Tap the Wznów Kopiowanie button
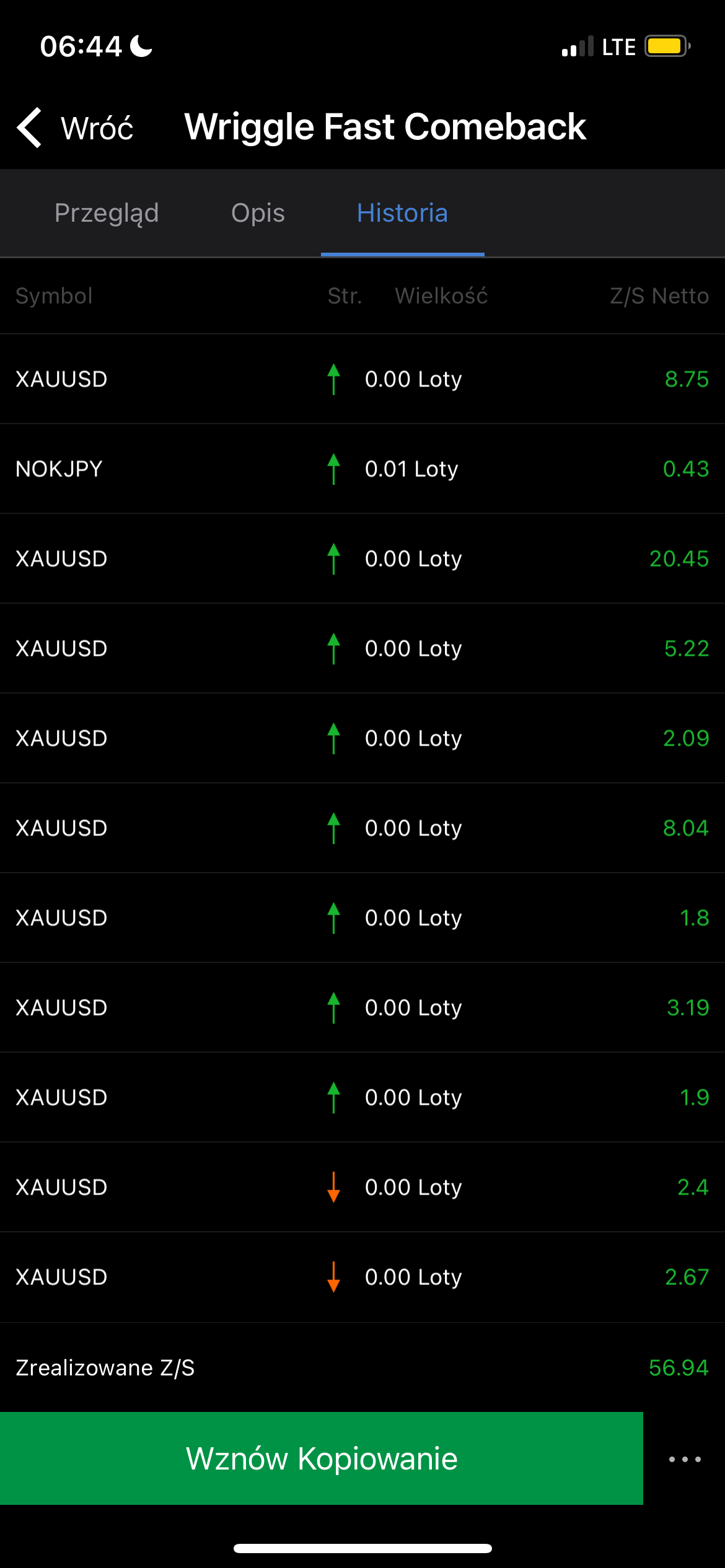This screenshot has height=1568, width=725. (x=322, y=1458)
